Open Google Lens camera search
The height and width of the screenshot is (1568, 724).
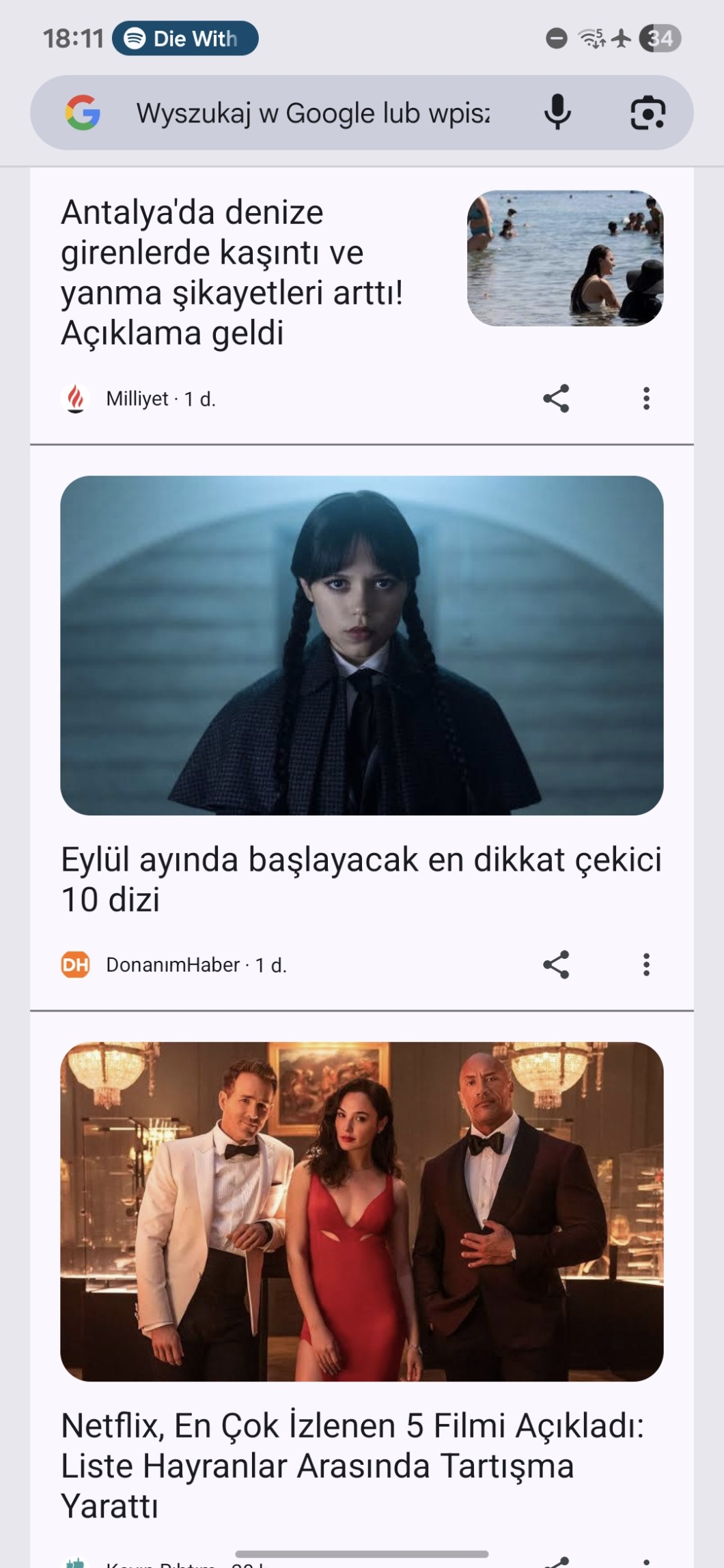click(x=647, y=113)
